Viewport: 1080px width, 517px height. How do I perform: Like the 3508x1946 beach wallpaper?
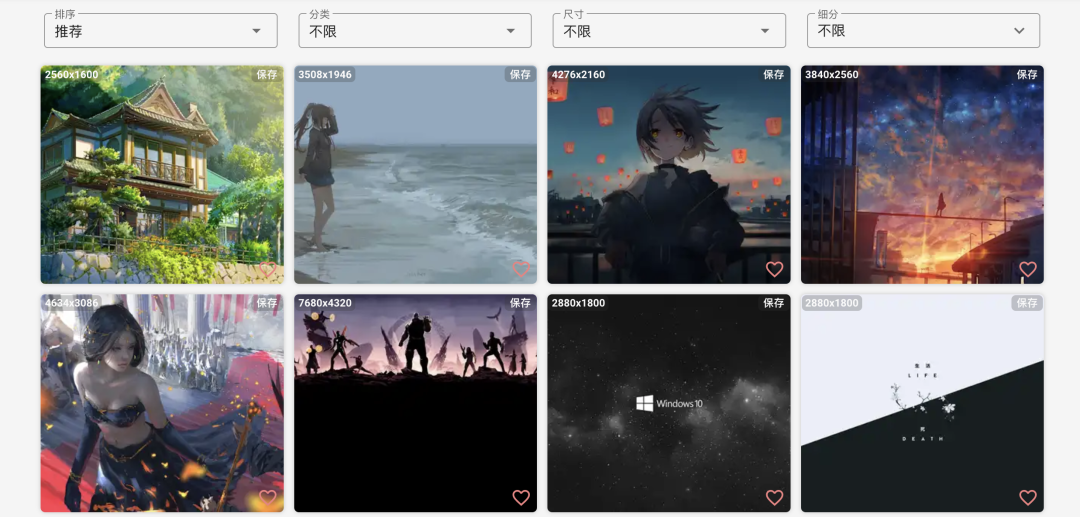(x=521, y=269)
